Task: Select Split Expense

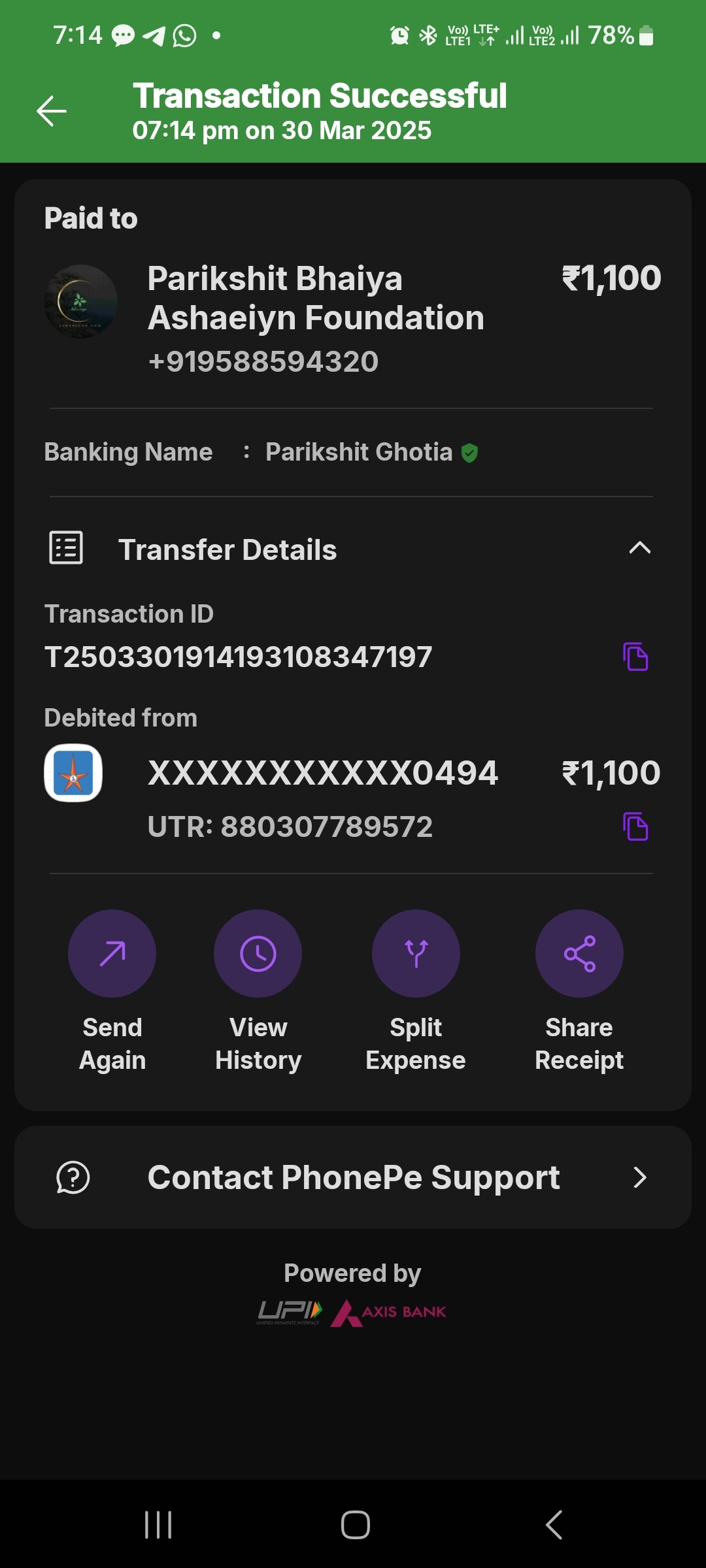Action: (x=416, y=991)
